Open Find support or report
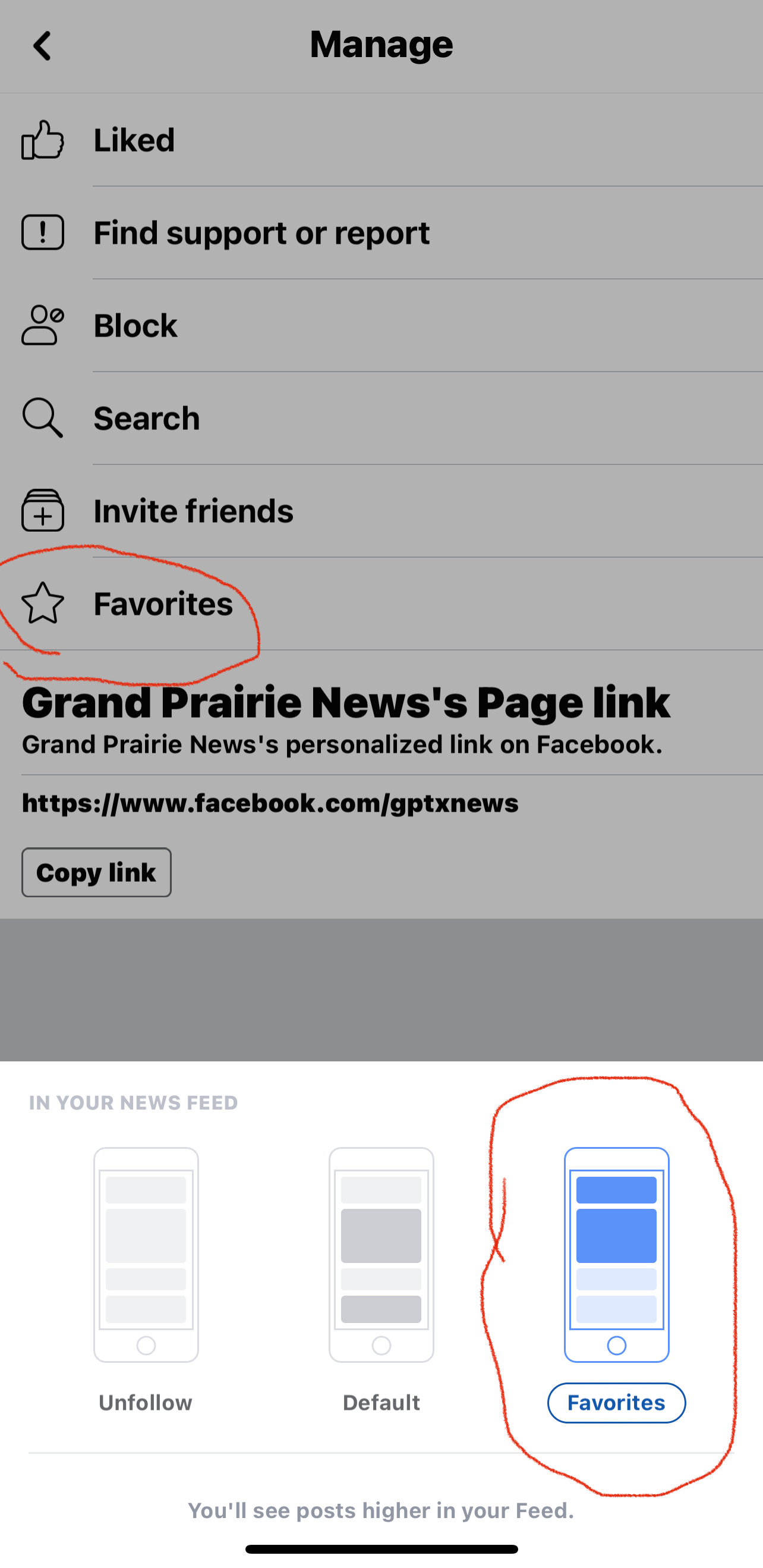Viewport: 763px width, 1568px height. tap(381, 232)
